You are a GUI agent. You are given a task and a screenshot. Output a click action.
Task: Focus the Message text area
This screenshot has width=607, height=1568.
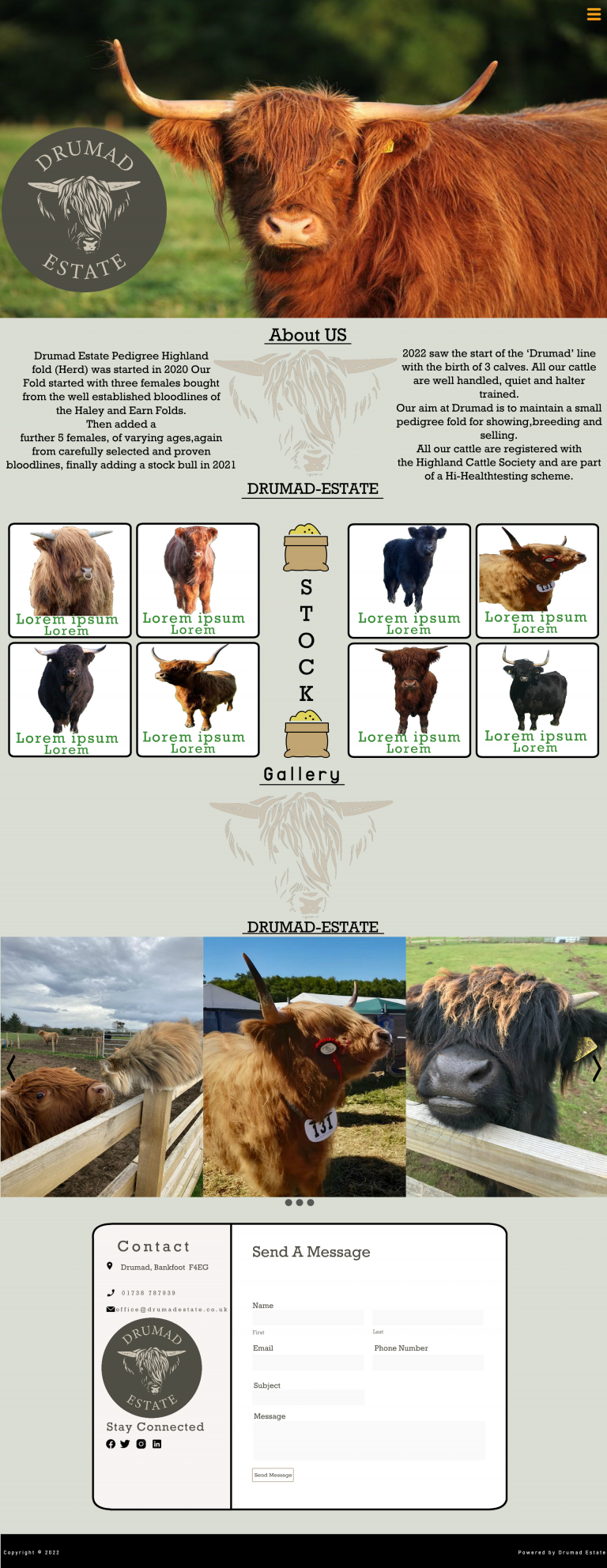point(369,1440)
